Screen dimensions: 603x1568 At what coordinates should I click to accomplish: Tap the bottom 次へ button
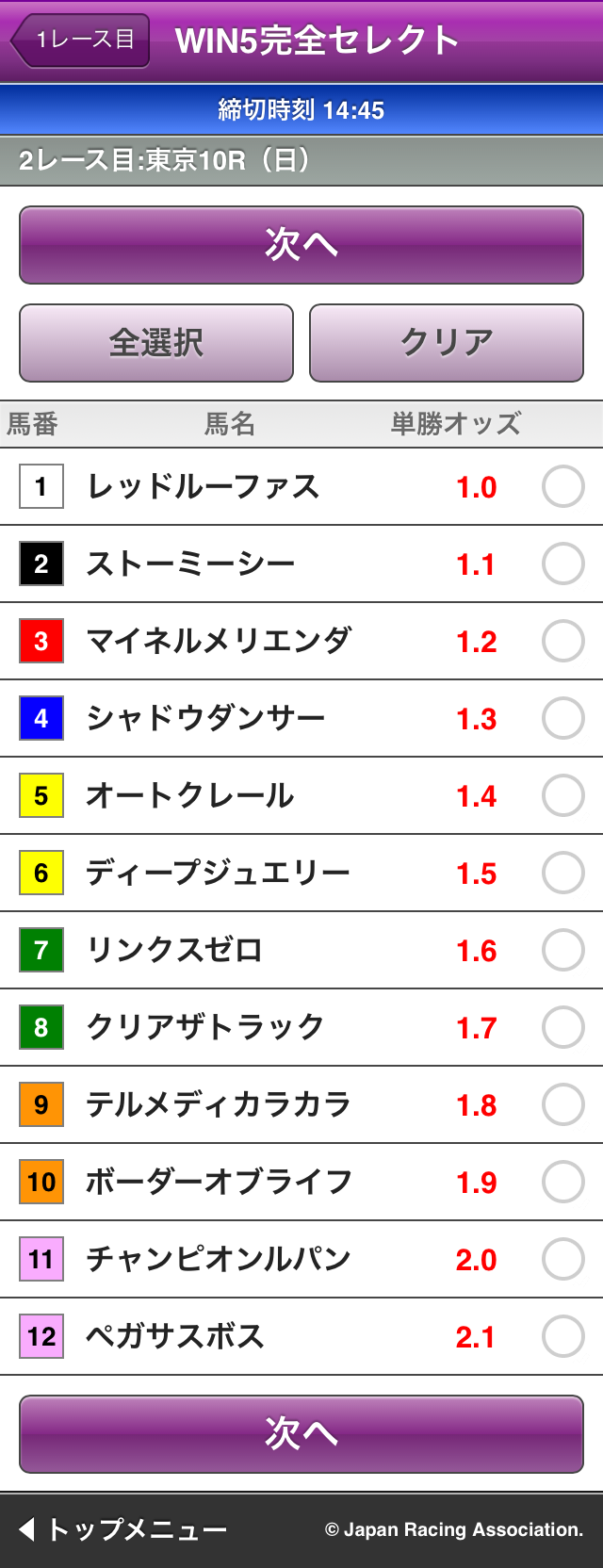tap(301, 1434)
